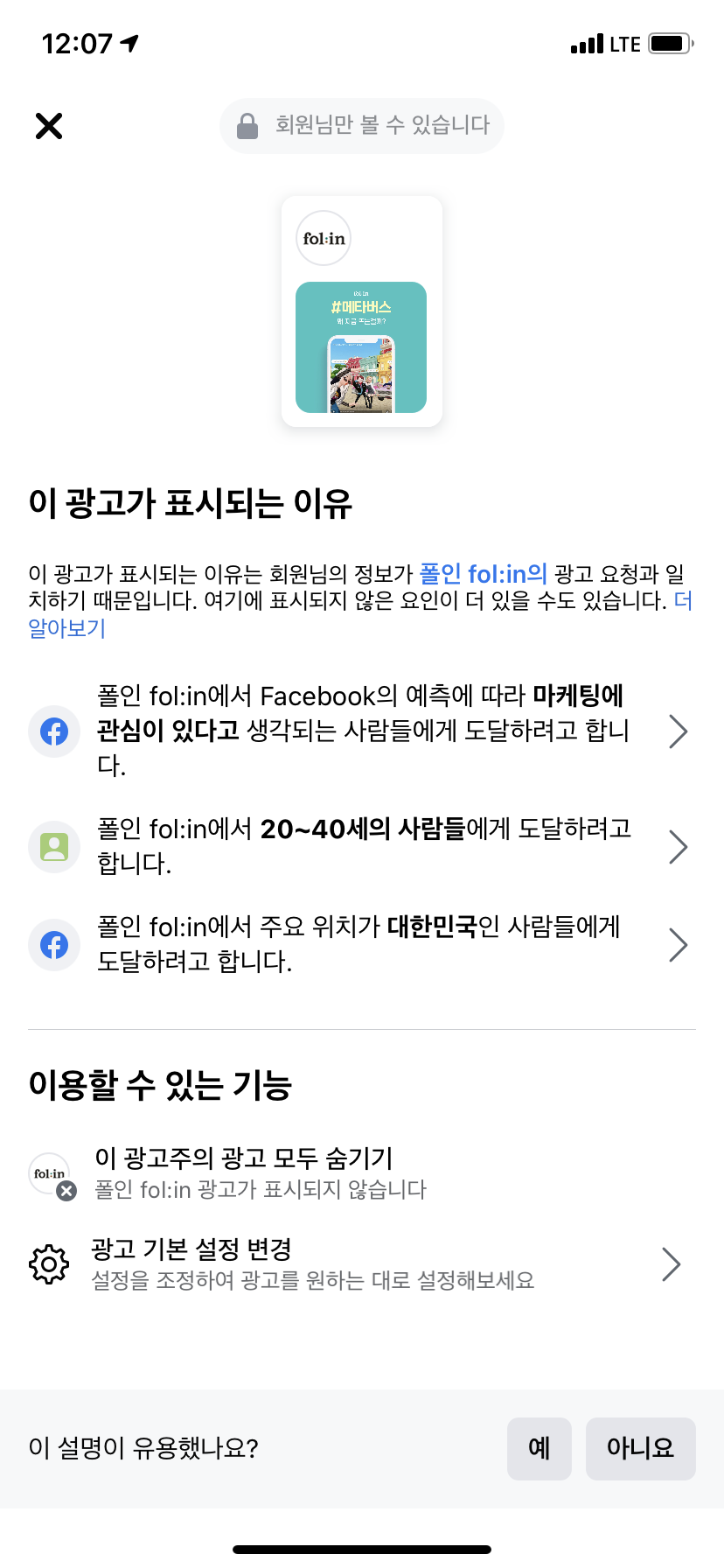Open the 폴인 fol:in의 advertiser link

tap(484, 574)
